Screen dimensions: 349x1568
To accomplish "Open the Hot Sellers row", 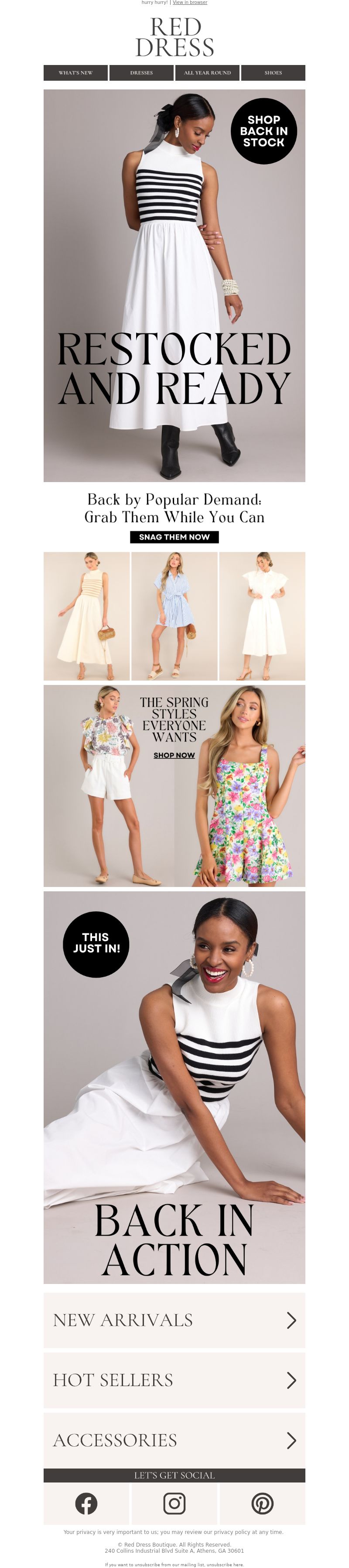I will 174,1380.
